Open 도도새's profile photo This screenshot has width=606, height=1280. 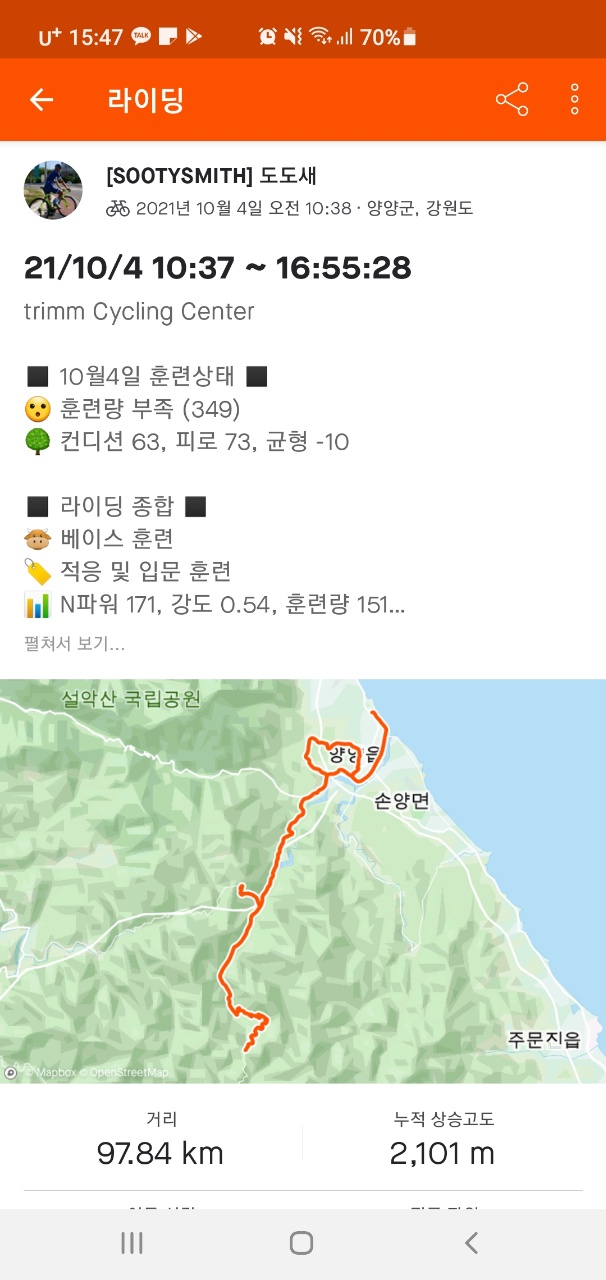click(x=53, y=189)
